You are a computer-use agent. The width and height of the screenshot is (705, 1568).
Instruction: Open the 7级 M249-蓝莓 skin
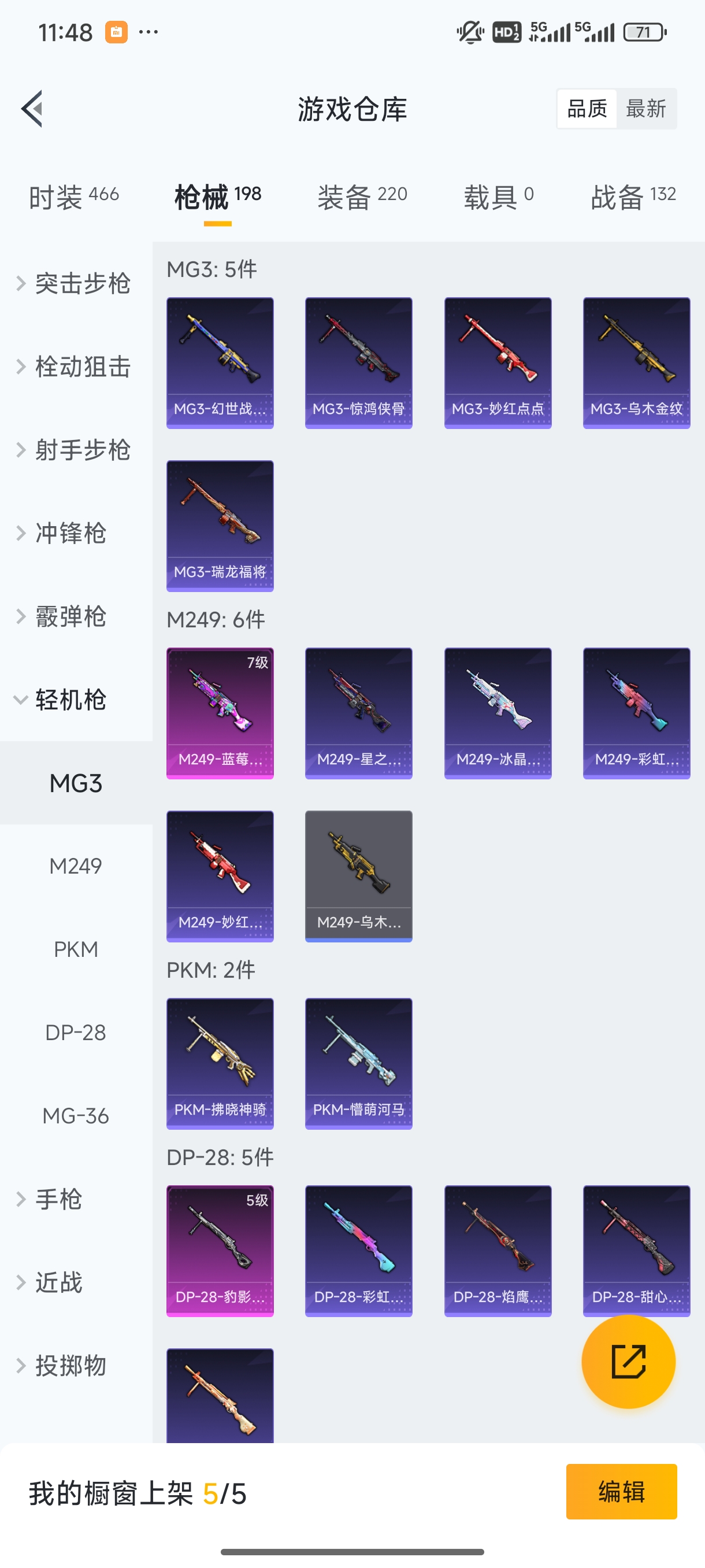pos(220,713)
